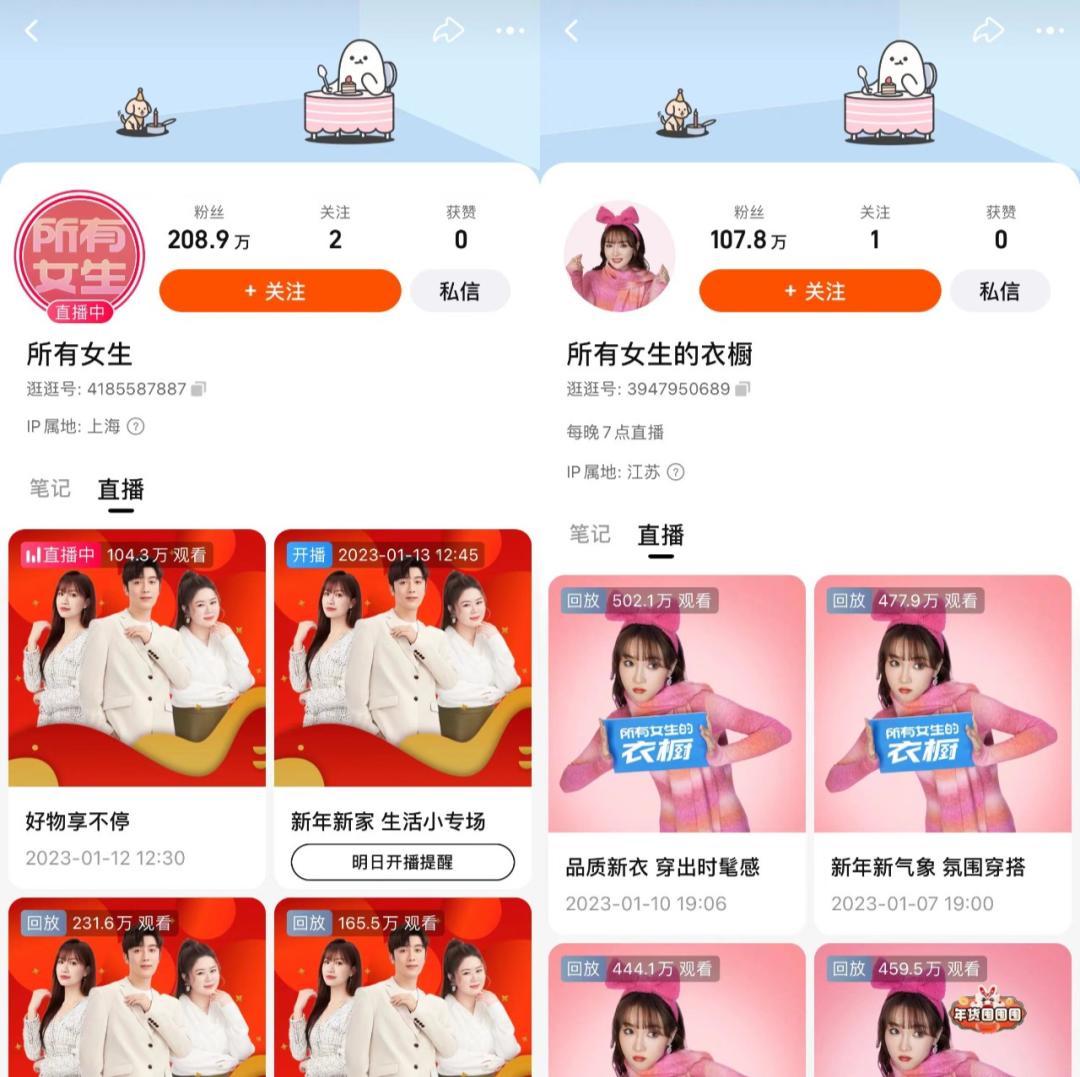Screen dimensions: 1080x1077
Task: Tap the 所有女生 avatar marked 直播中
Action: click(x=80, y=256)
